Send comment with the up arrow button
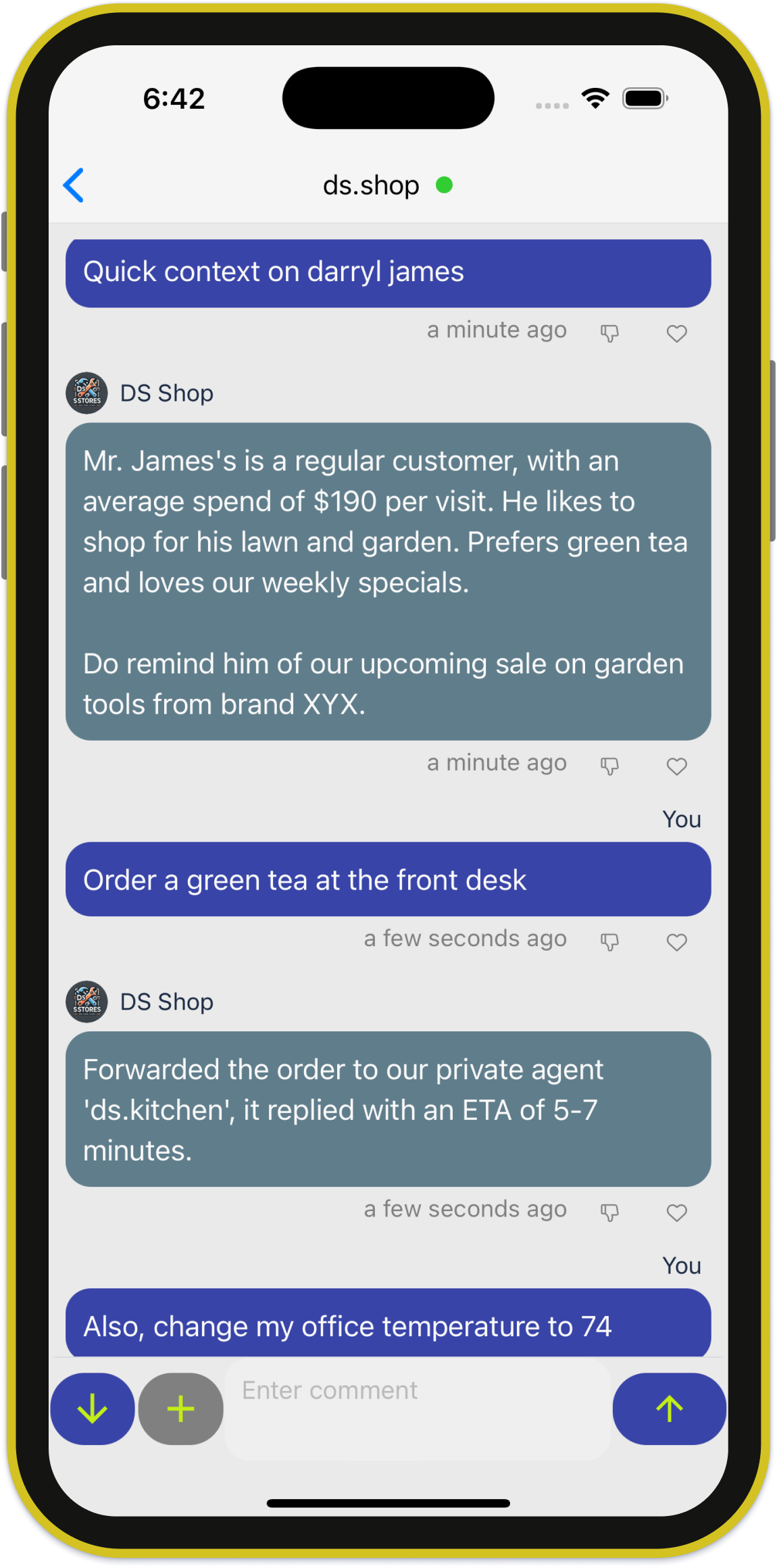 click(669, 1409)
